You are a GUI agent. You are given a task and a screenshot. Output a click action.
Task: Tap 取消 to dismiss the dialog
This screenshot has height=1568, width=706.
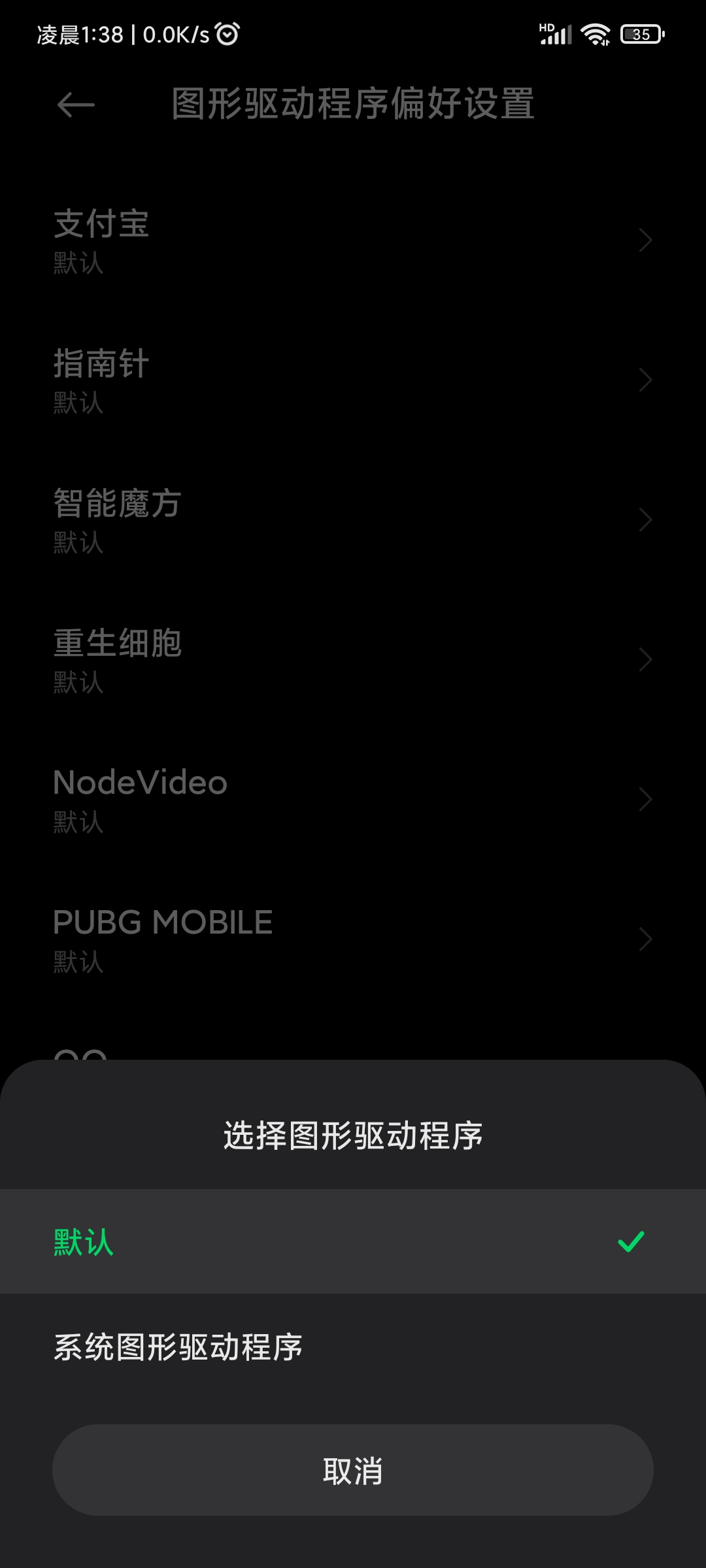[x=353, y=1470]
